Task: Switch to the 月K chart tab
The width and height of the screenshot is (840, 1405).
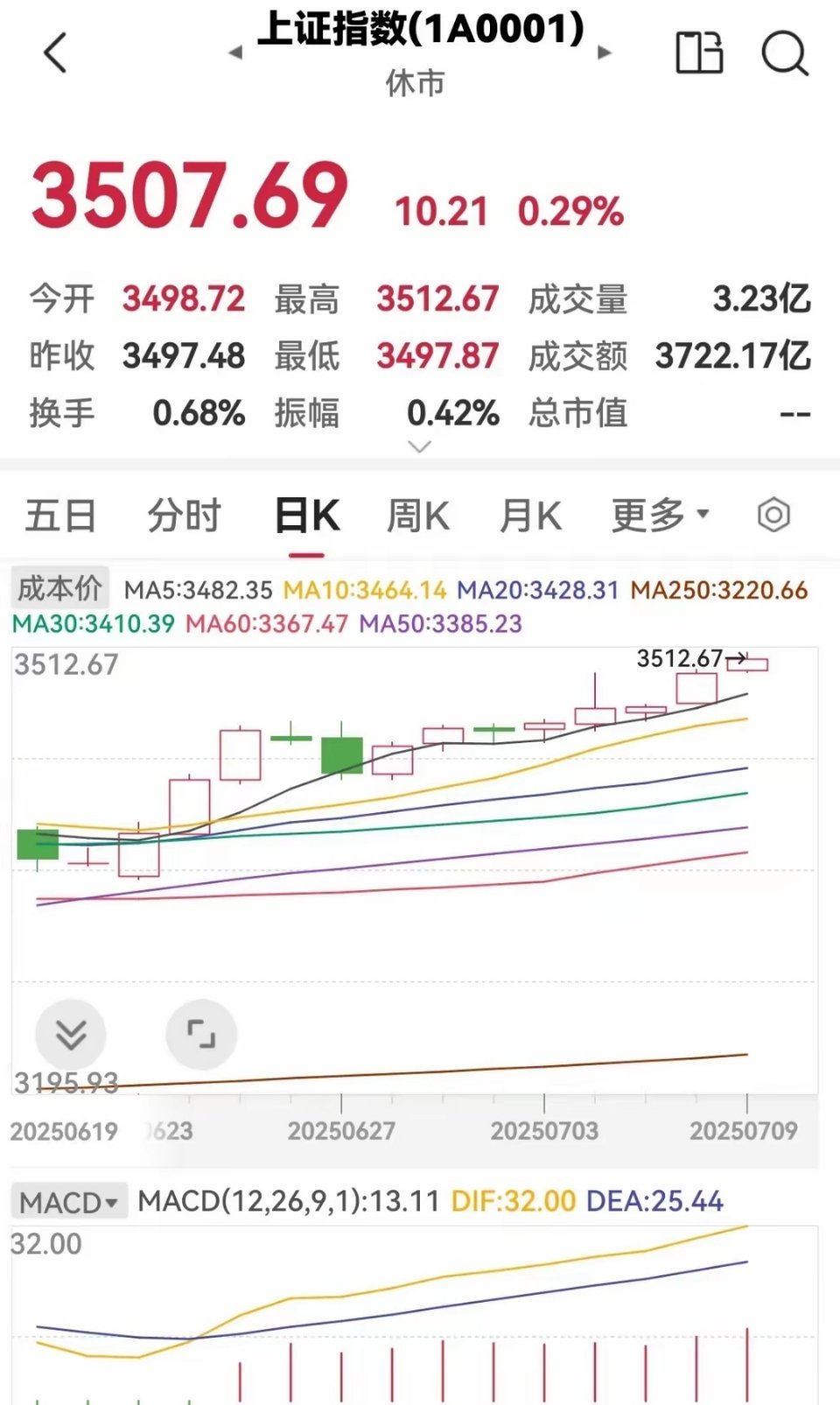Action: pos(530,516)
